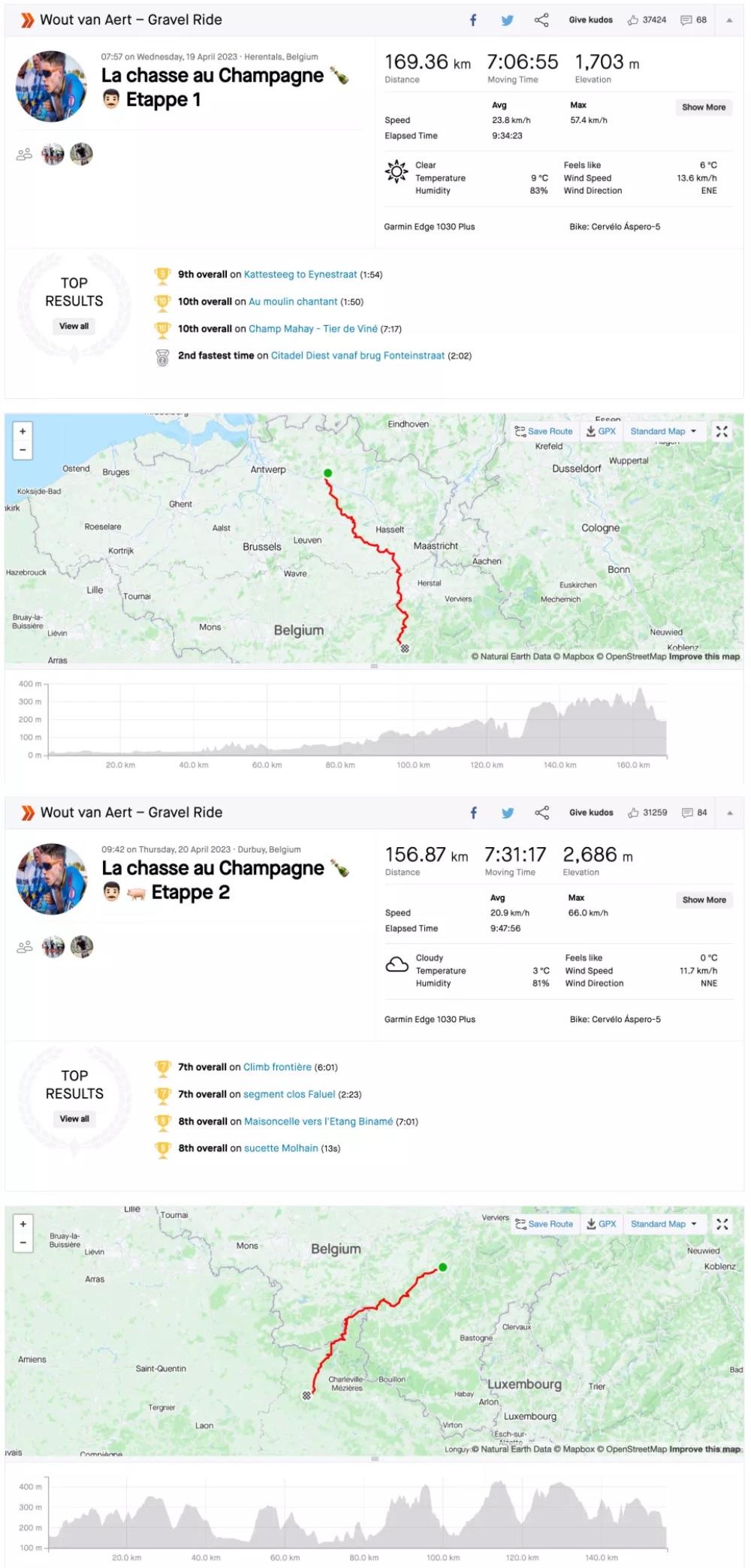Zoom in on the Etappe 1 map
This screenshot has width=751, height=1568.
point(23,432)
